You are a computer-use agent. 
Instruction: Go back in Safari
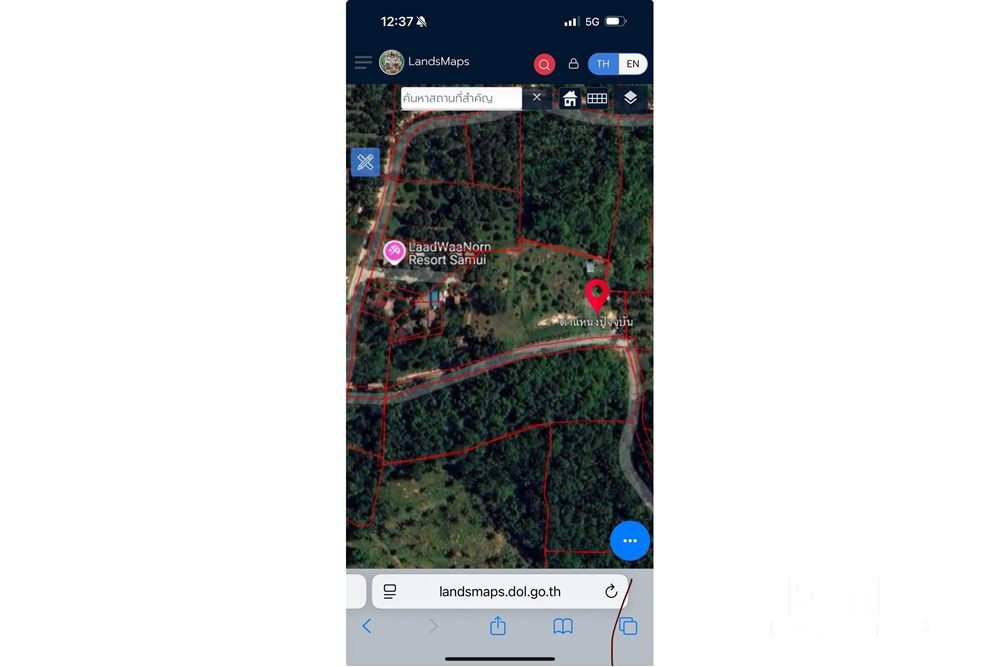click(x=366, y=626)
